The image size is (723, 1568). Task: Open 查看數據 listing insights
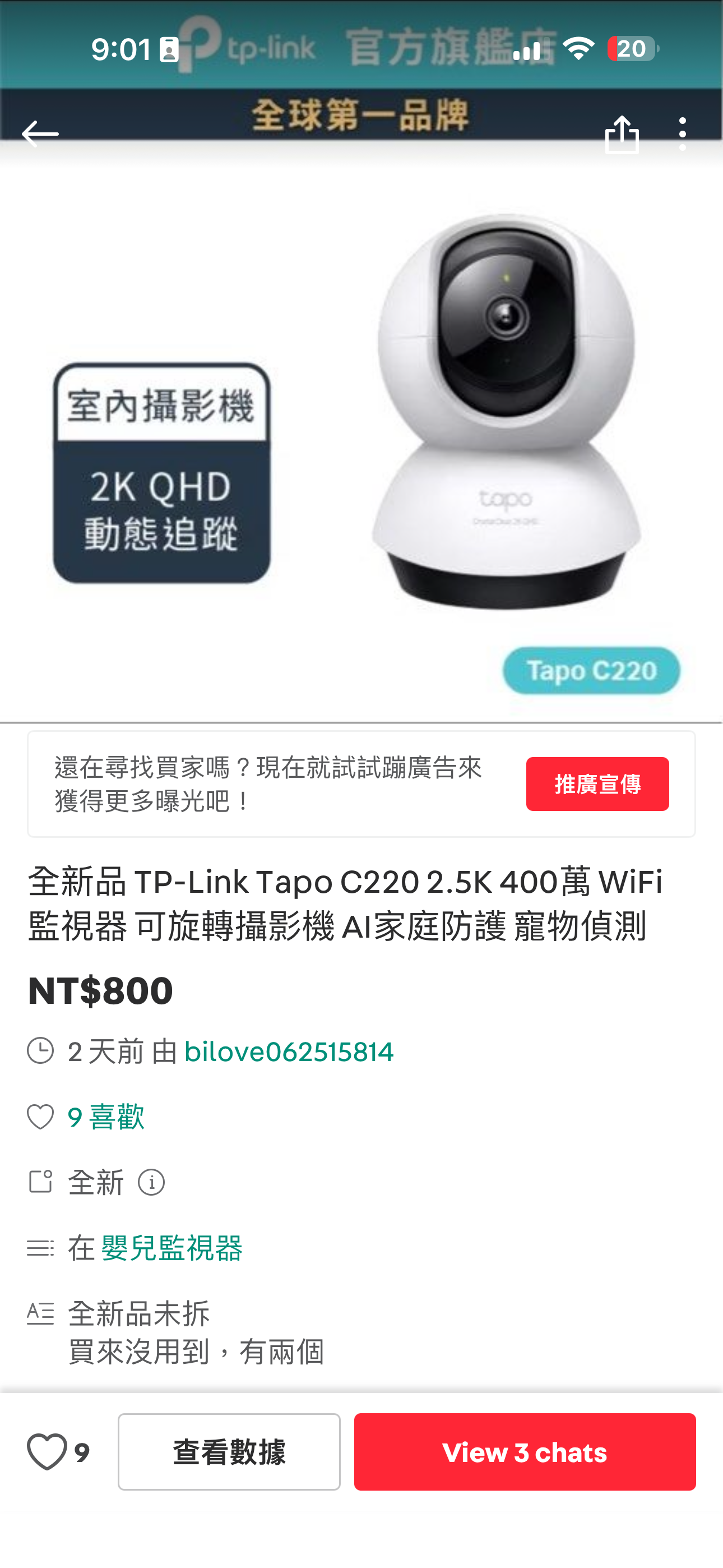point(229,1452)
